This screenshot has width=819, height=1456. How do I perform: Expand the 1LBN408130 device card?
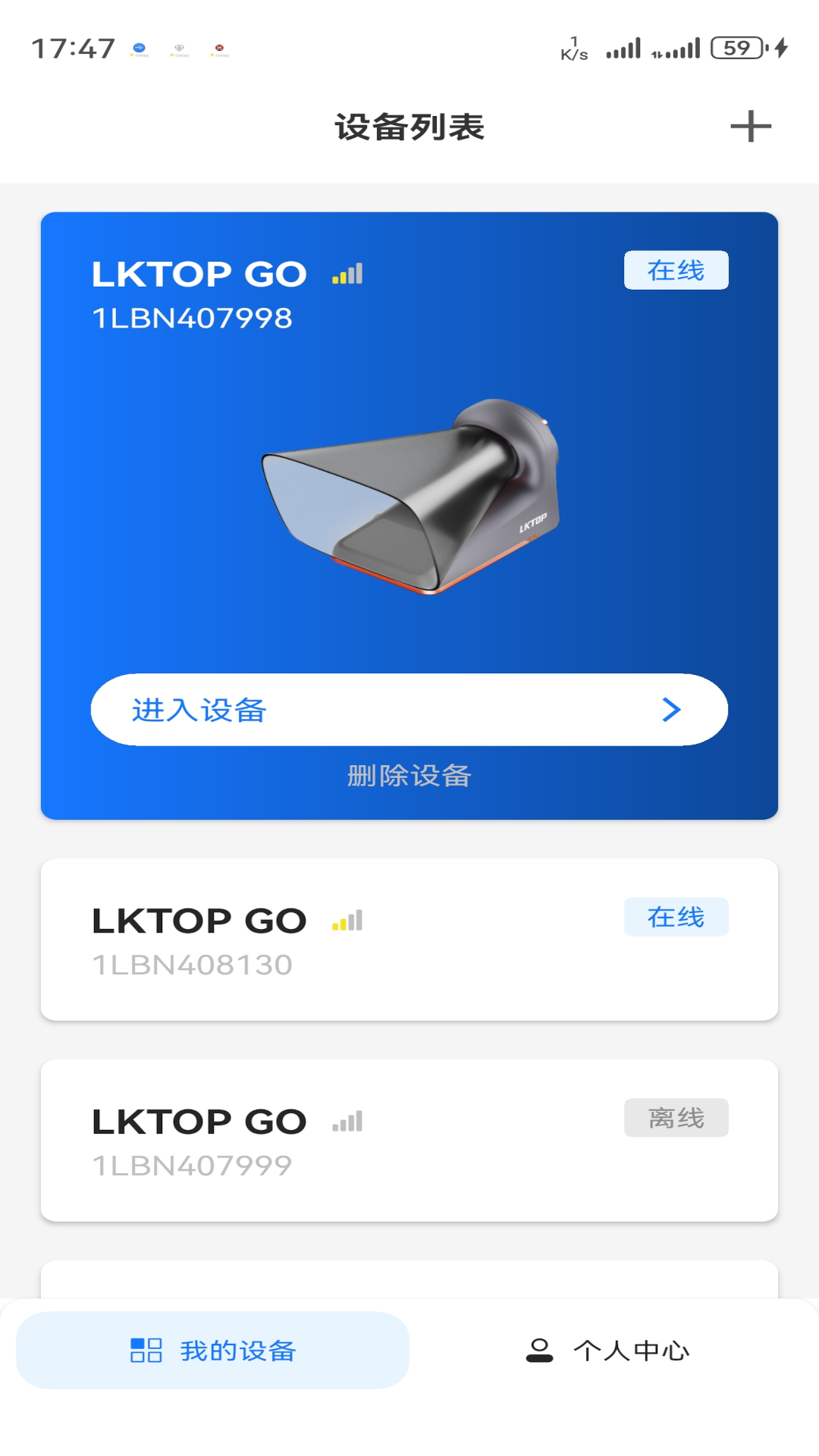tap(409, 938)
